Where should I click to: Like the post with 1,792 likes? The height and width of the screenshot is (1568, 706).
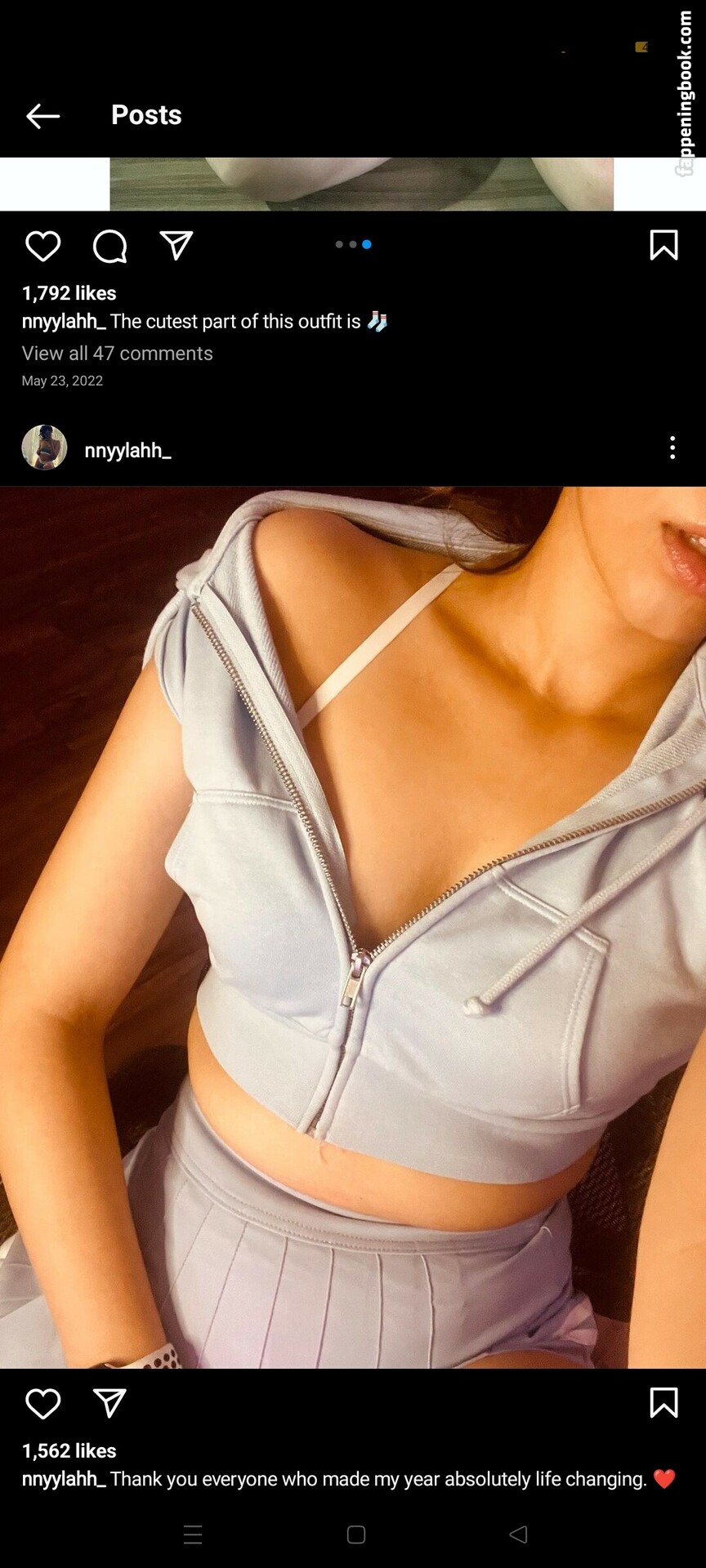tap(42, 246)
